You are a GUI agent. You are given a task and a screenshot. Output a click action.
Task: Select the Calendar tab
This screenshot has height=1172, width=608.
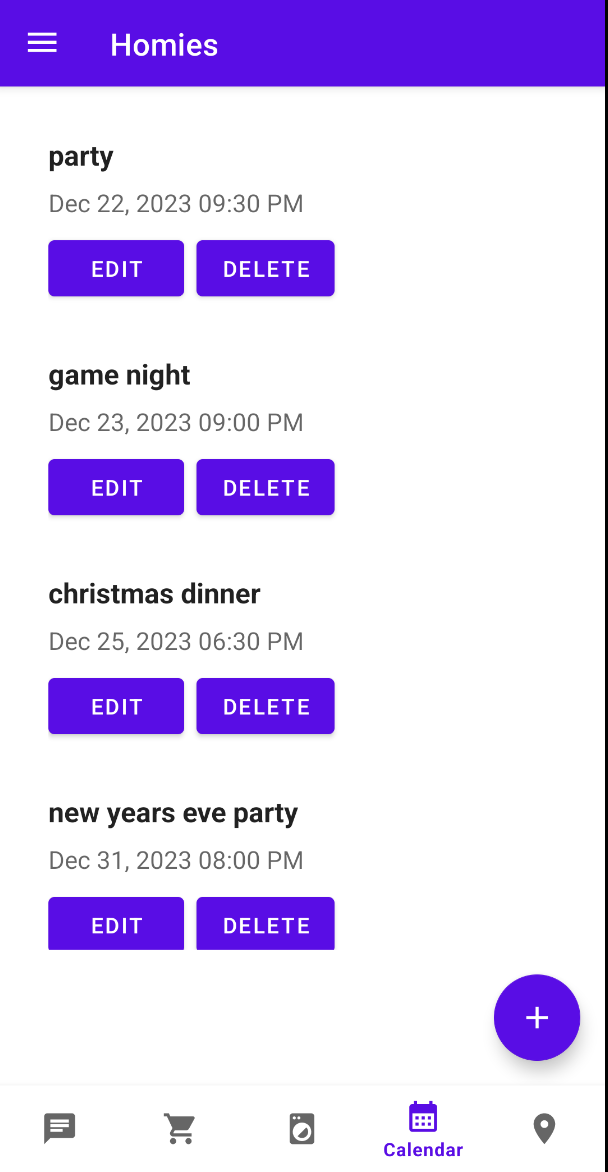(423, 1129)
